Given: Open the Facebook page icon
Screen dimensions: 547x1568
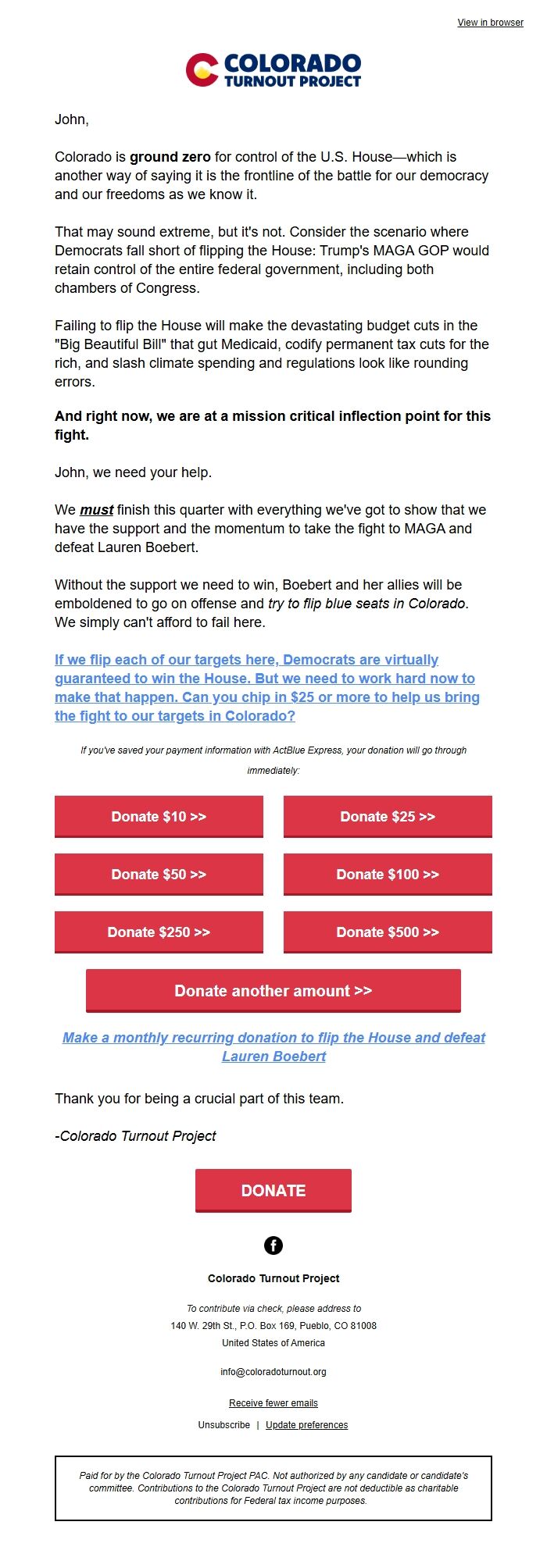Looking at the screenshot, I should pos(273,1245).
